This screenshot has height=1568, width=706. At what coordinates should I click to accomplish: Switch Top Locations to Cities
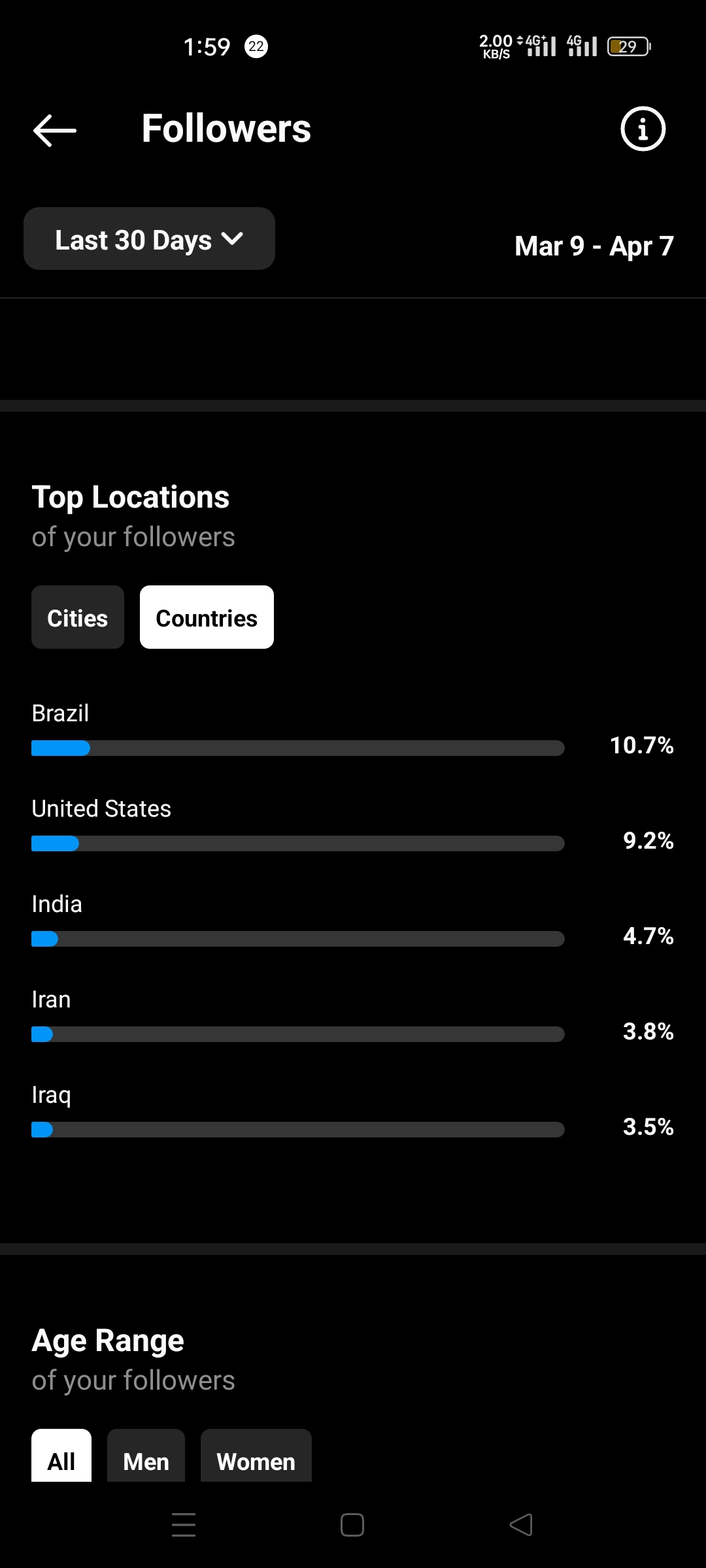click(78, 617)
